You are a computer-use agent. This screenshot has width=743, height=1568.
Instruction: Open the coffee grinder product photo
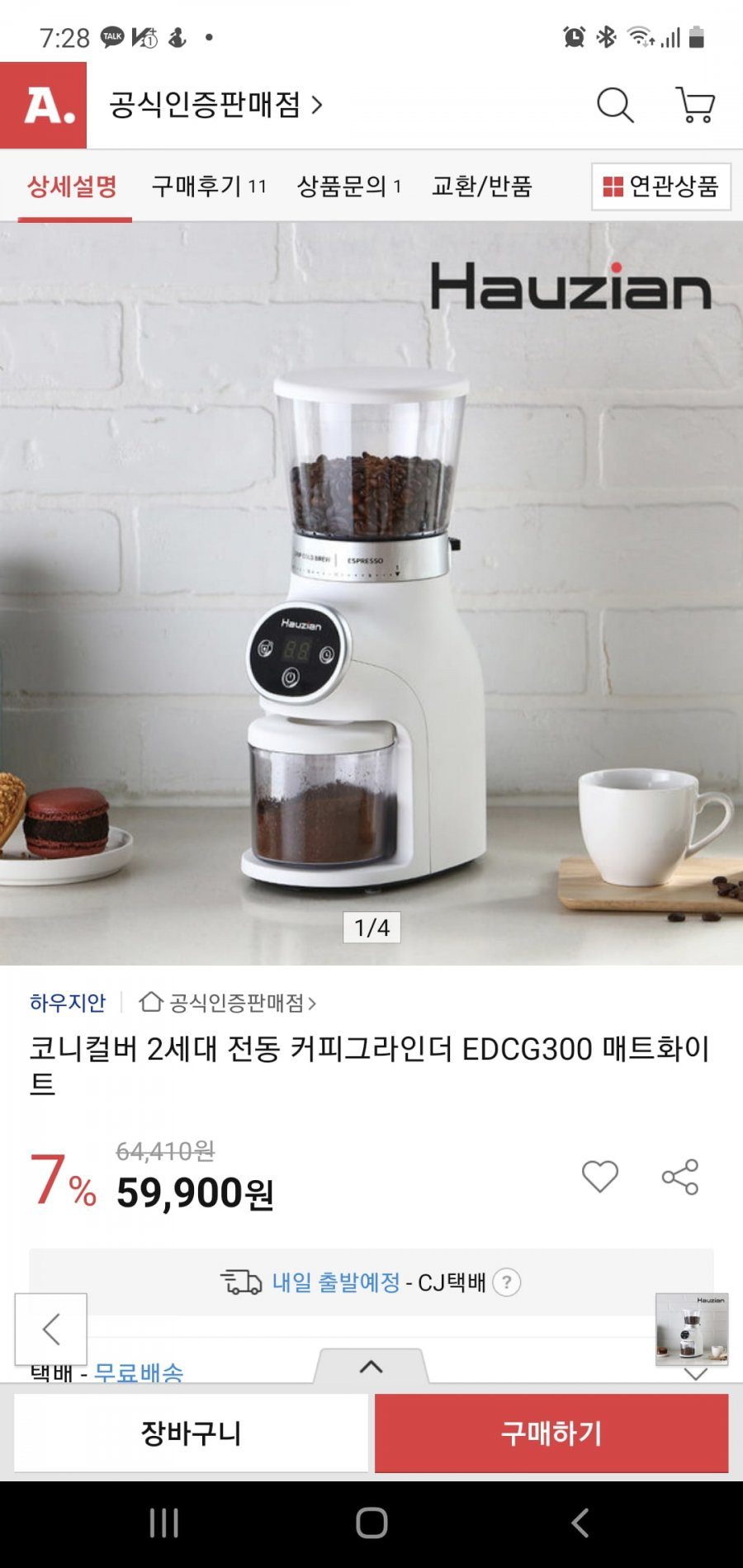[x=371, y=593]
